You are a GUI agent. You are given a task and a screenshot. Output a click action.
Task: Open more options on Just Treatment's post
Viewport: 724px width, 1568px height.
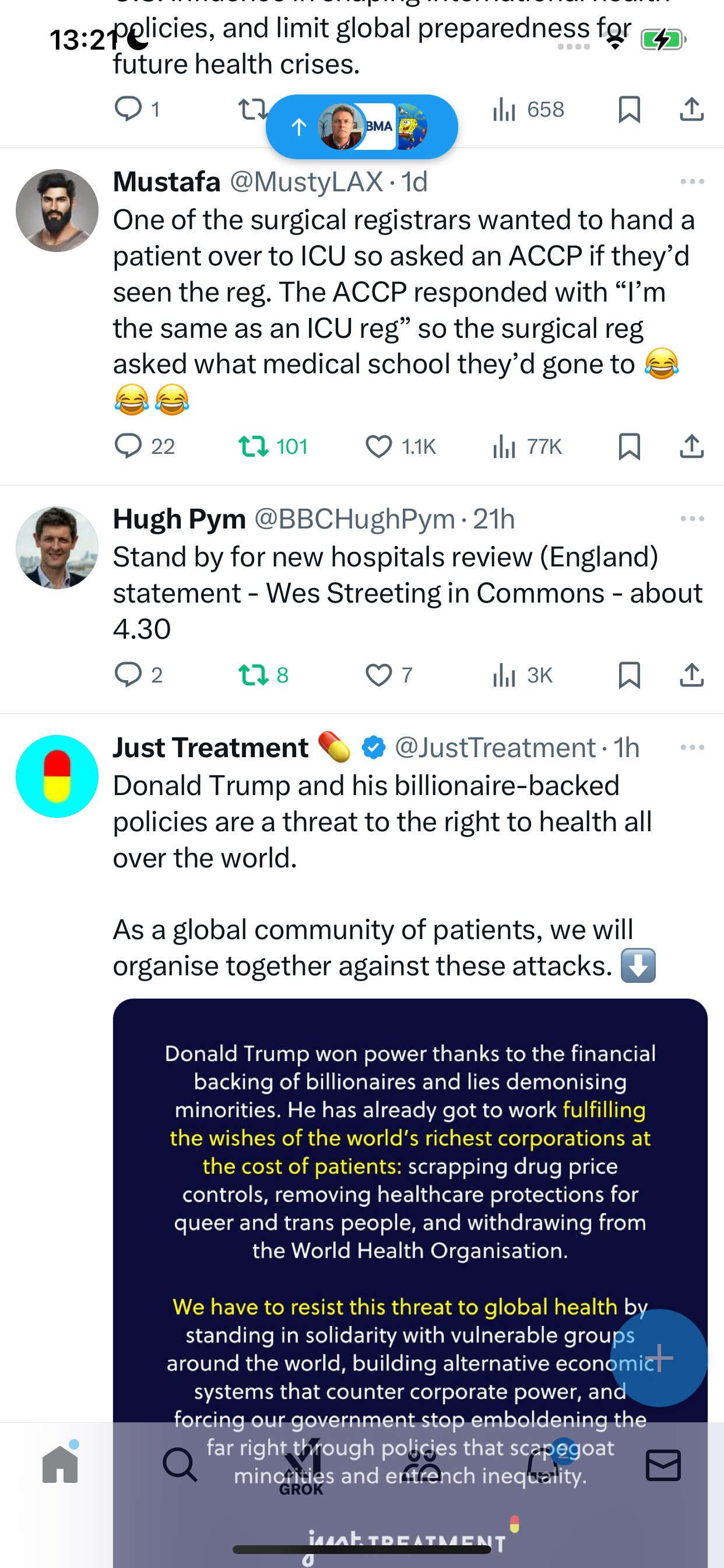693,747
